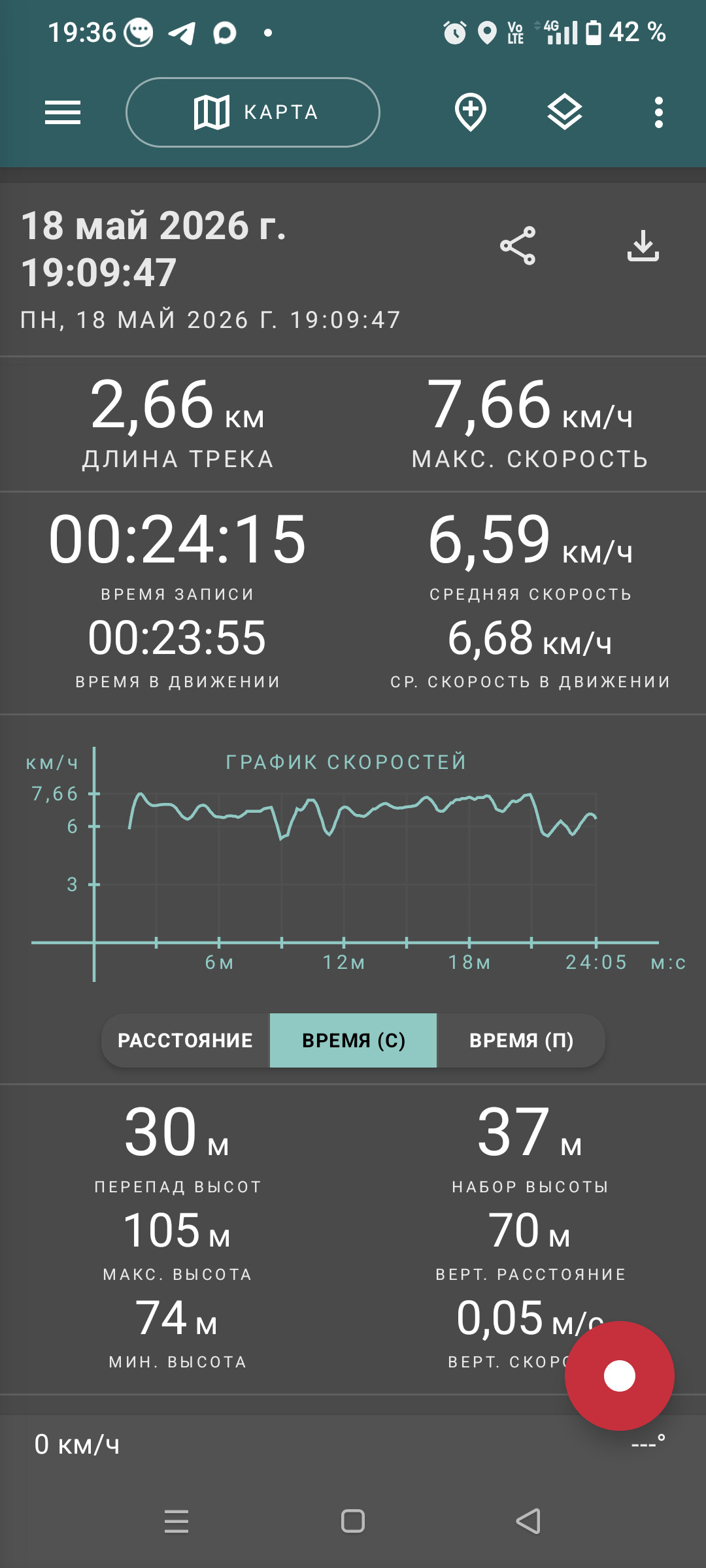Open the three-dot overflow menu
The width and height of the screenshot is (706, 1568).
(659, 112)
